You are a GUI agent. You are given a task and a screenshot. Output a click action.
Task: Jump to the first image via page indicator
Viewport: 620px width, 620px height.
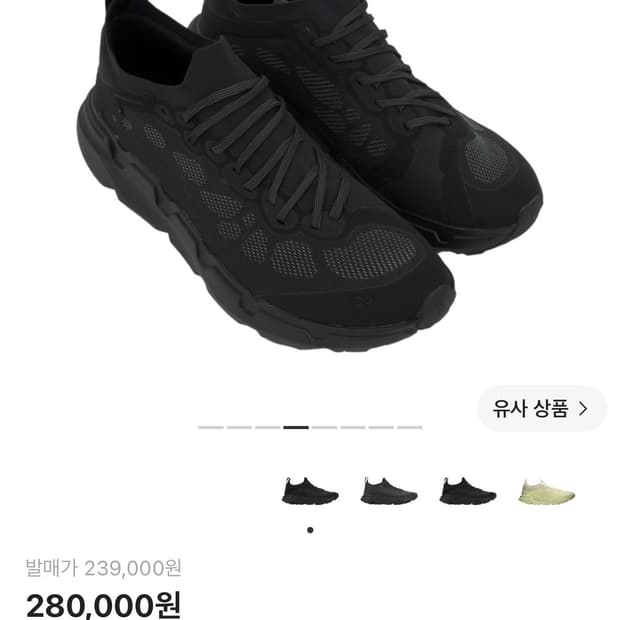pyautogui.click(x=211, y=427)
